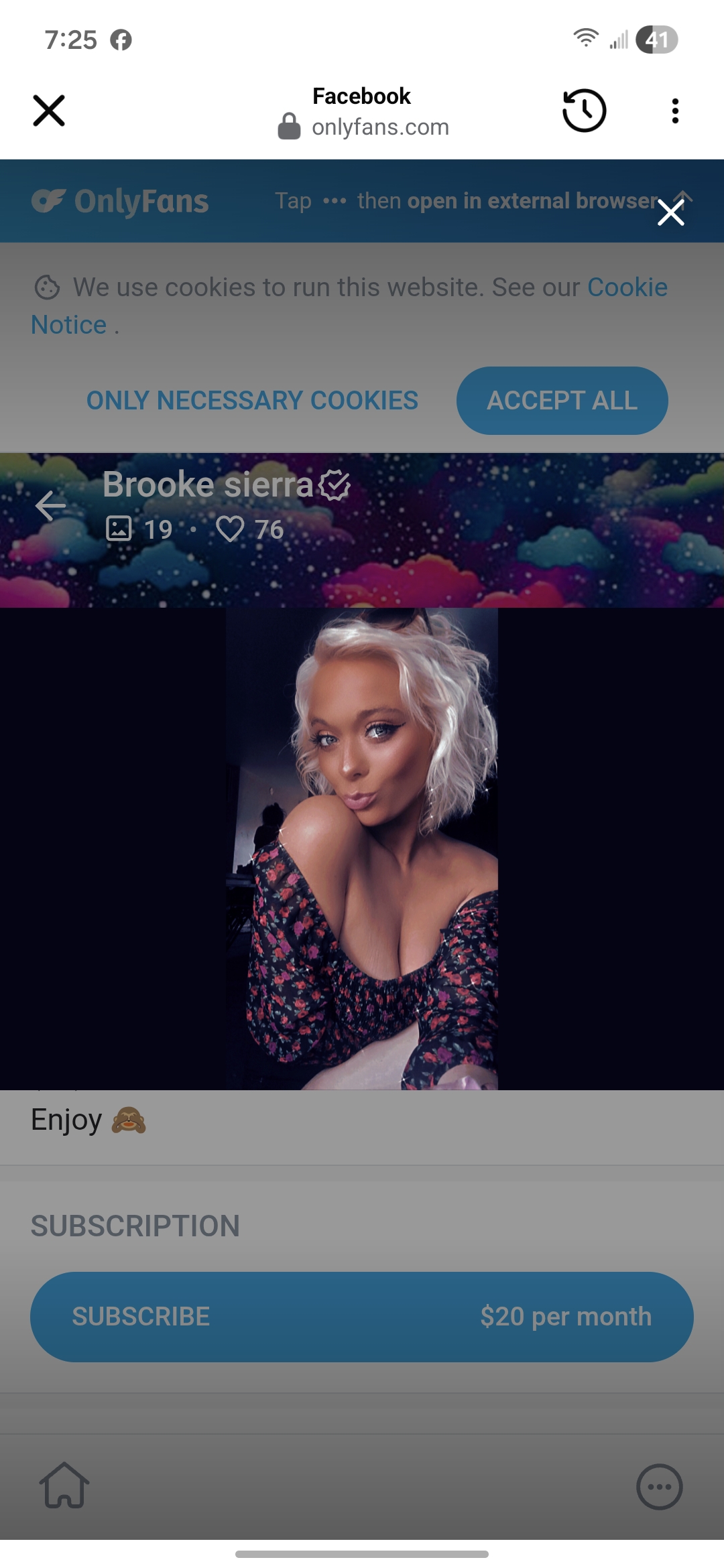Go to the OnlyFans home tab
The height and width of the screenshot is (1568, 724).
64,1486
